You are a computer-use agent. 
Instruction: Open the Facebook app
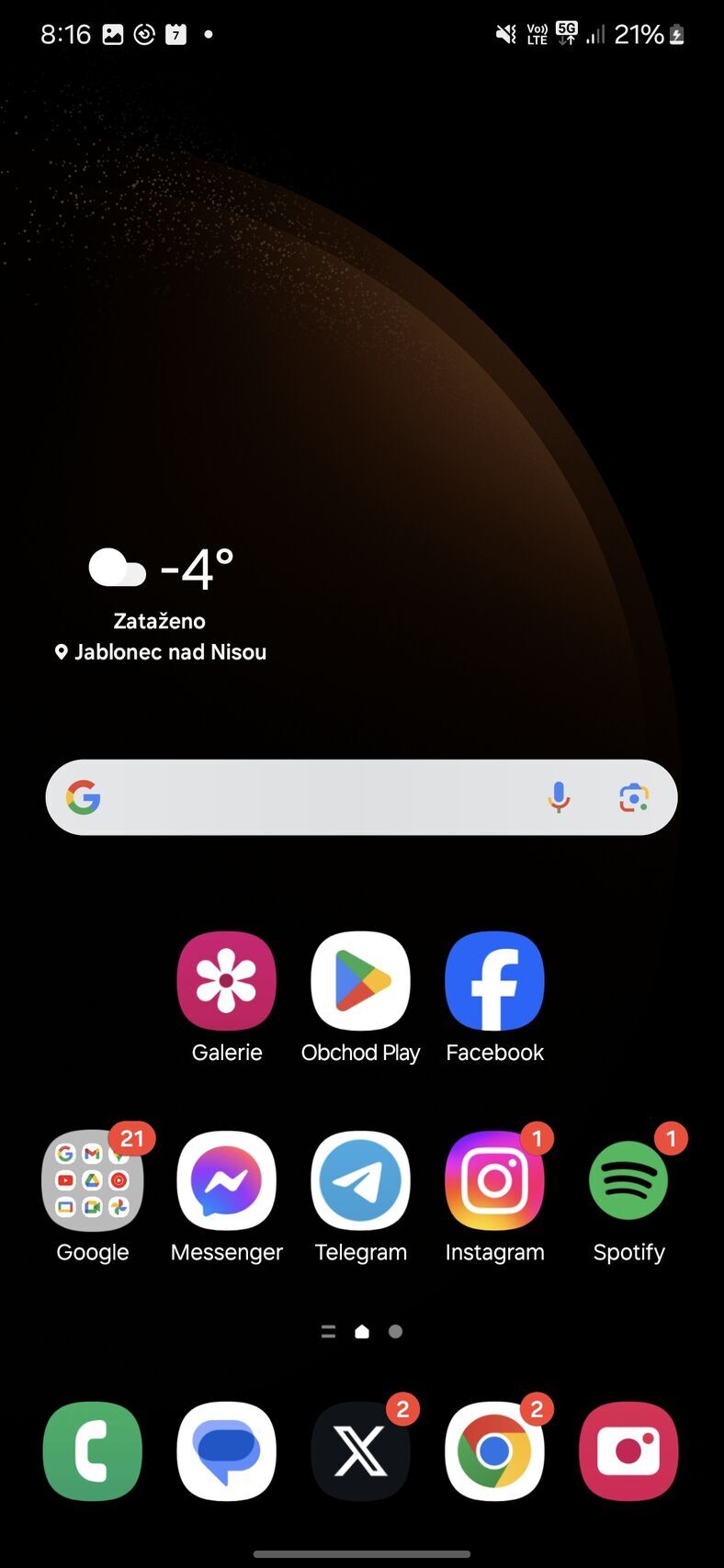coord(494,981)
